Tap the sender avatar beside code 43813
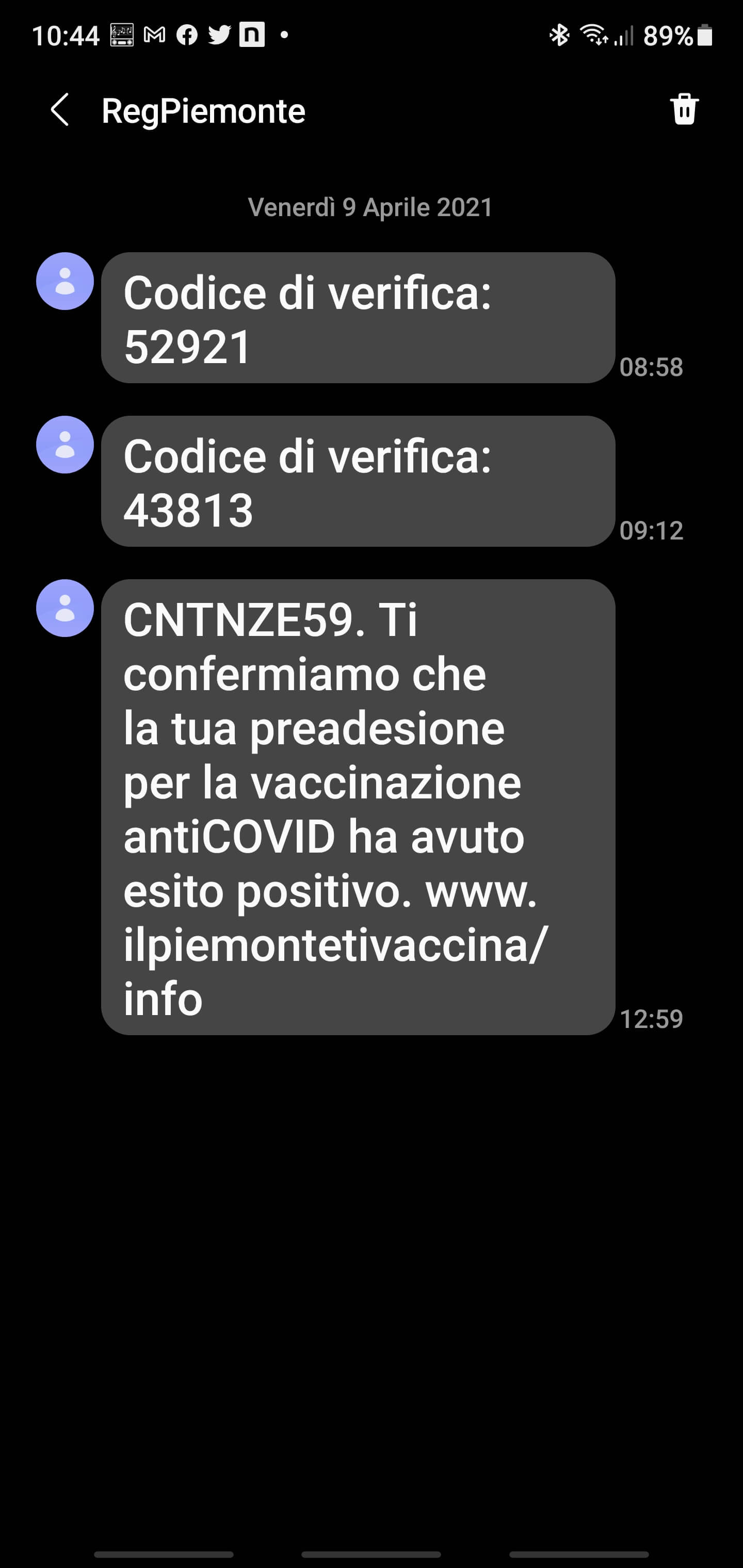The height and width of the screenshot is (1568, 743). (x=64, y=444)
